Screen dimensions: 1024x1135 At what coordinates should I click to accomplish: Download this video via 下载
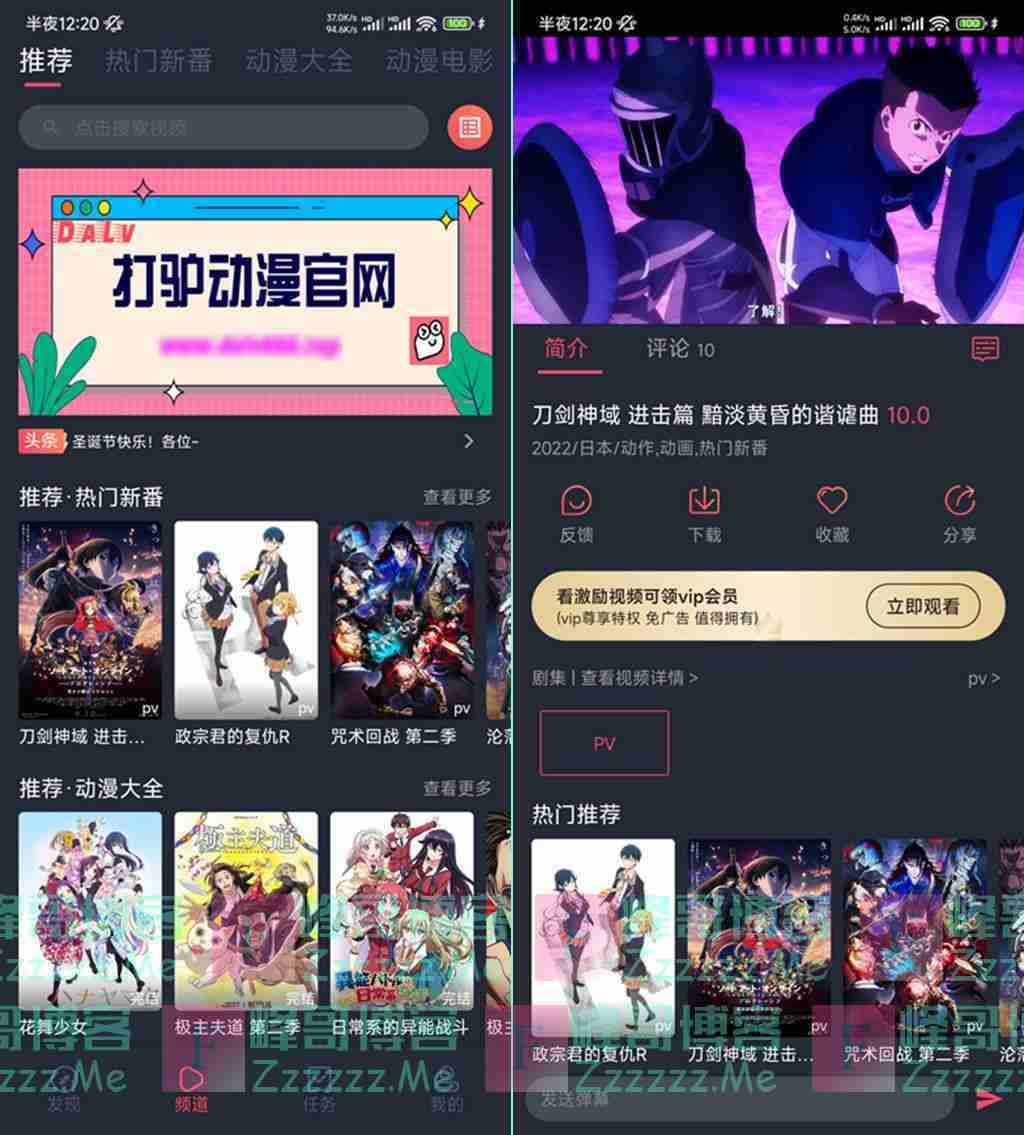coord(704,513)
